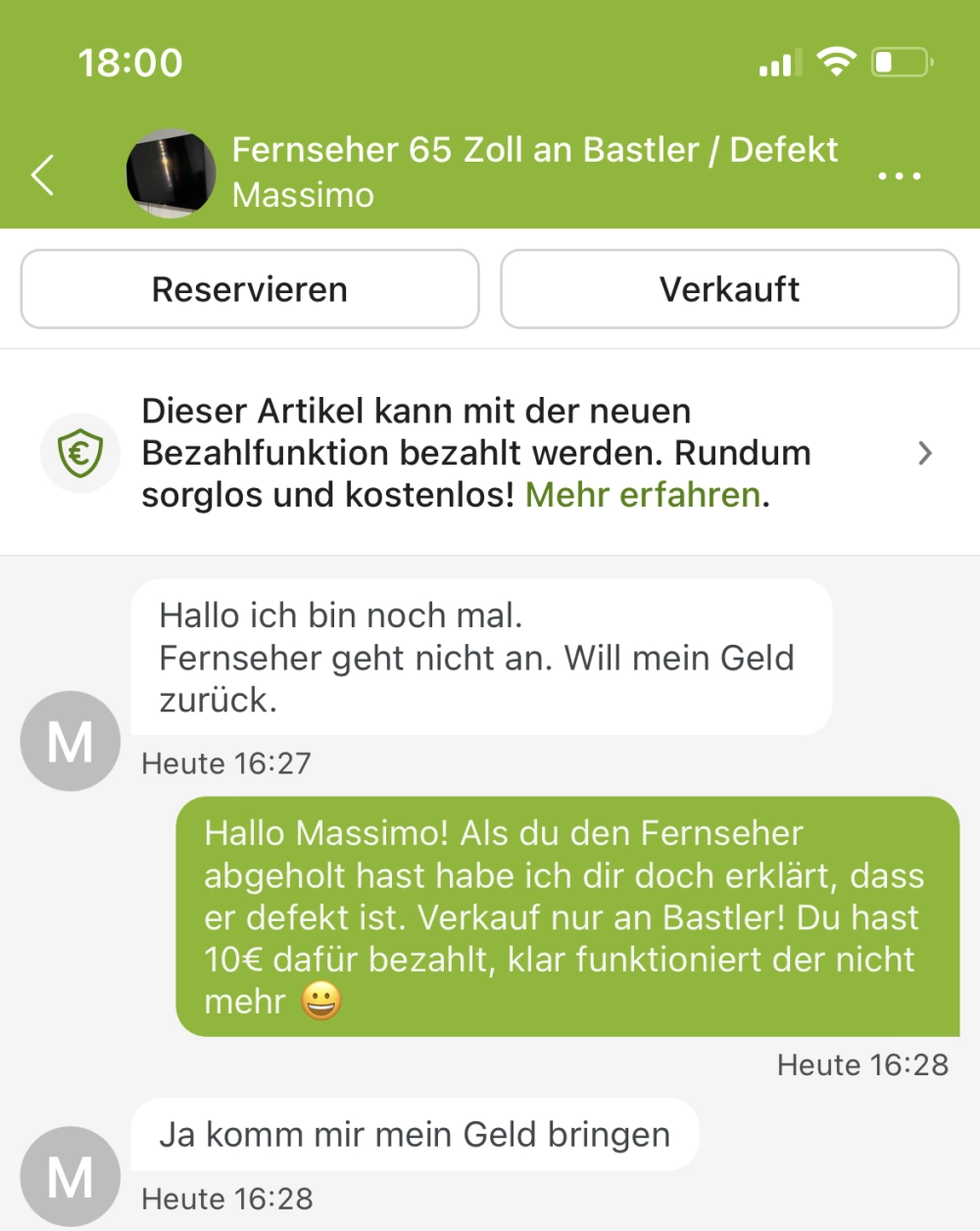The image size is (980, 1231).
Task: Open the Mehr erfahren link
Action: click(643, 495)
